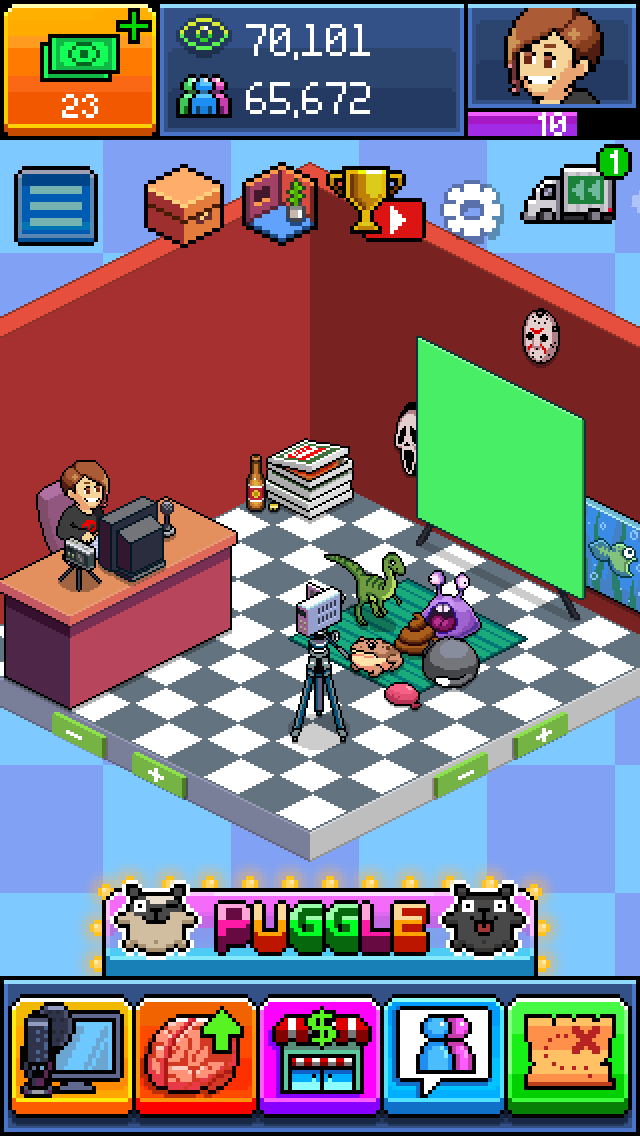Open the brain knowledge upgrades tab
The height and width of the screenshot is (1136, 640).
196,1055
